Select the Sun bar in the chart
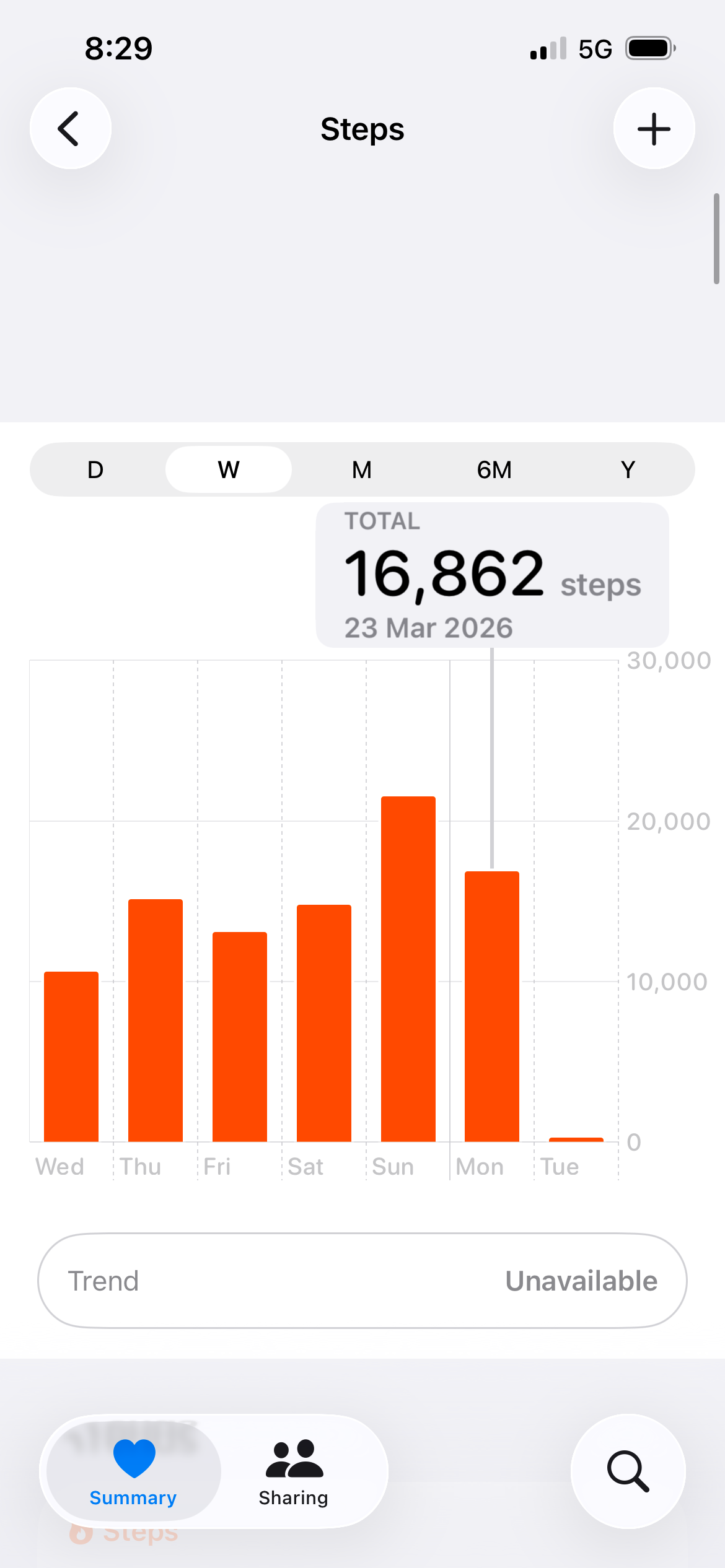The image size is (725, 1568). pyautogui.click(x=408, y=969)
